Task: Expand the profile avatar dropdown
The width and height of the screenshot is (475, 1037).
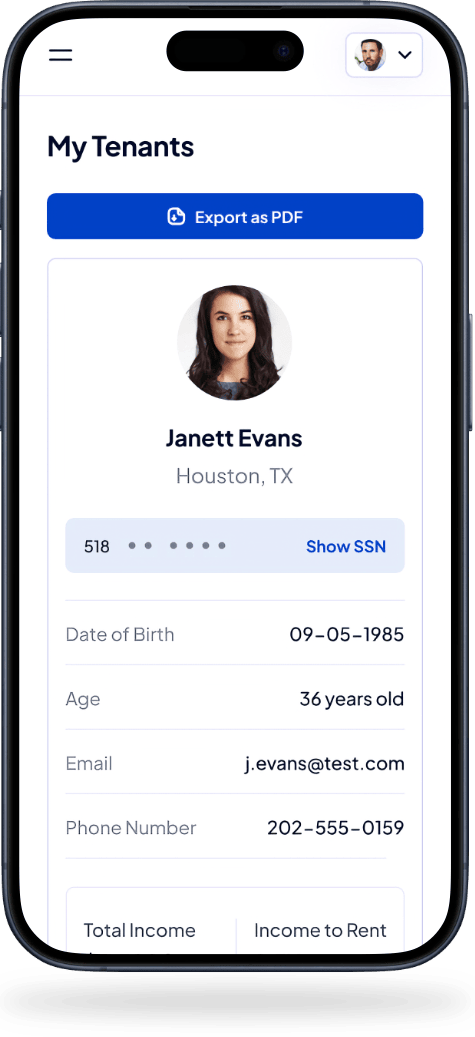Action: (x=384, y=55)
